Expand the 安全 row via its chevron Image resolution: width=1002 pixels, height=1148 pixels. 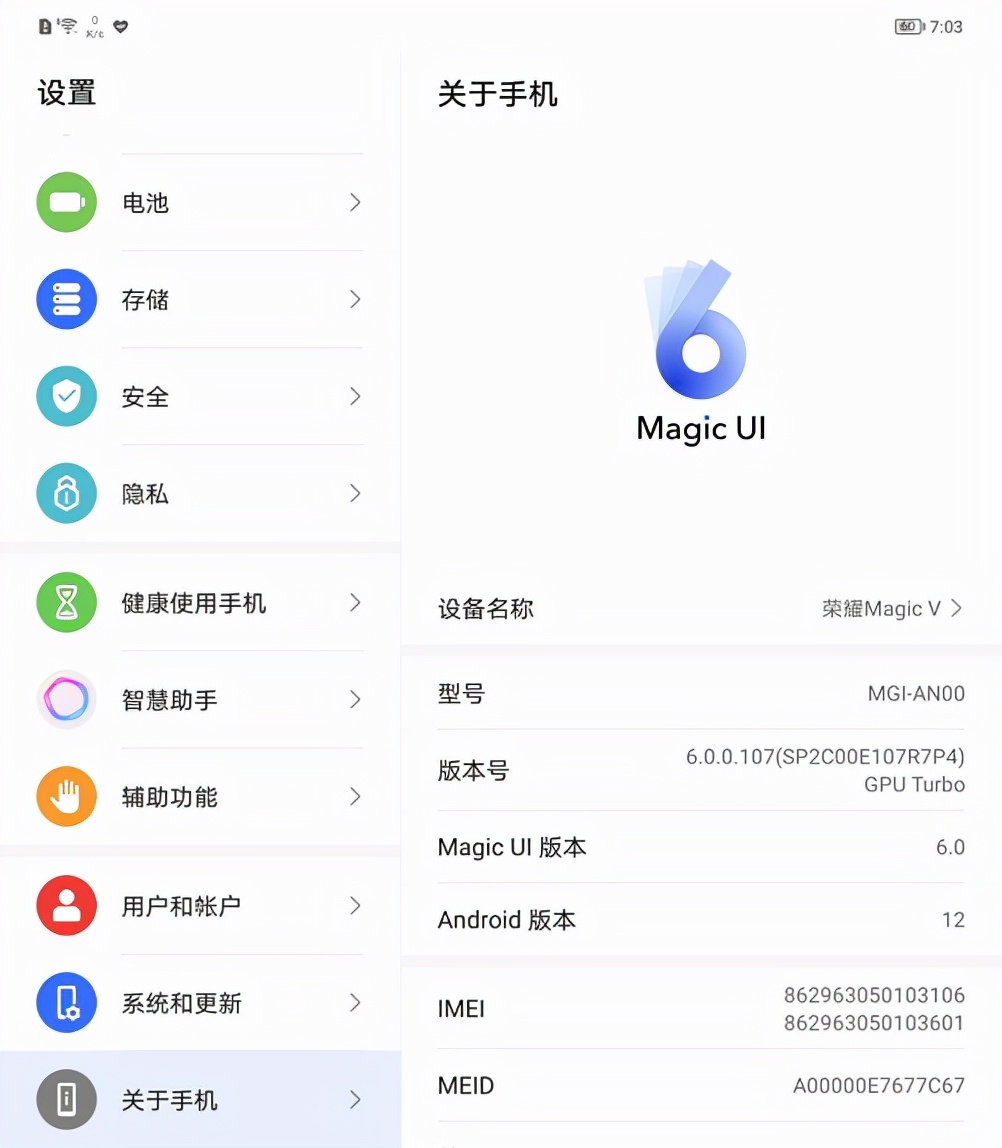coord(354,396)
